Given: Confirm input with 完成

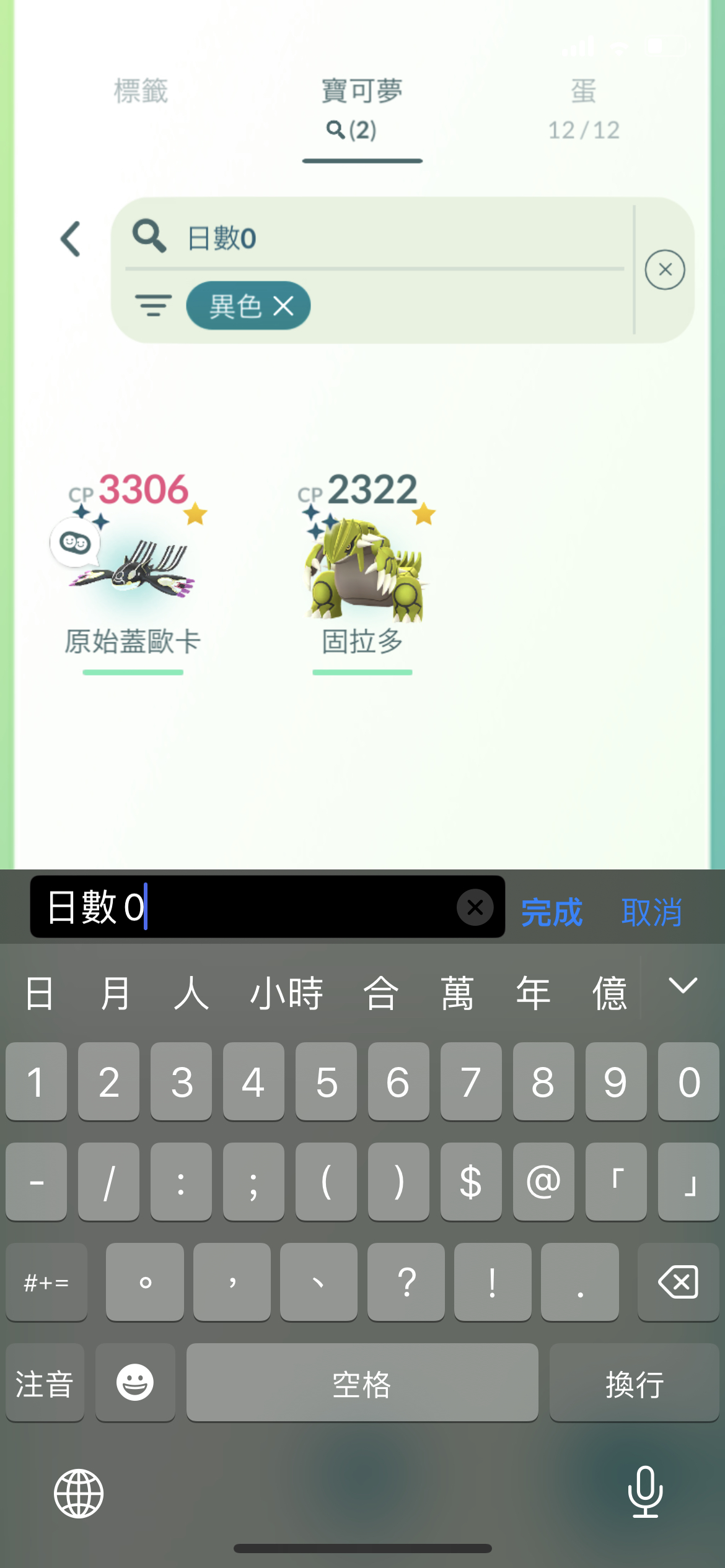Looking at the screenshot, I should point(551,912).
